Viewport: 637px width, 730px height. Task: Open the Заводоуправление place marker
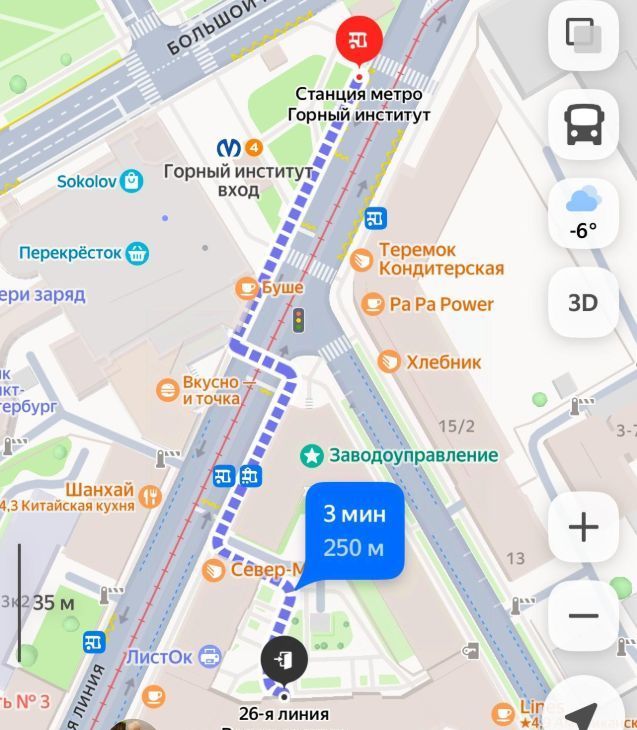coord(313,456)
